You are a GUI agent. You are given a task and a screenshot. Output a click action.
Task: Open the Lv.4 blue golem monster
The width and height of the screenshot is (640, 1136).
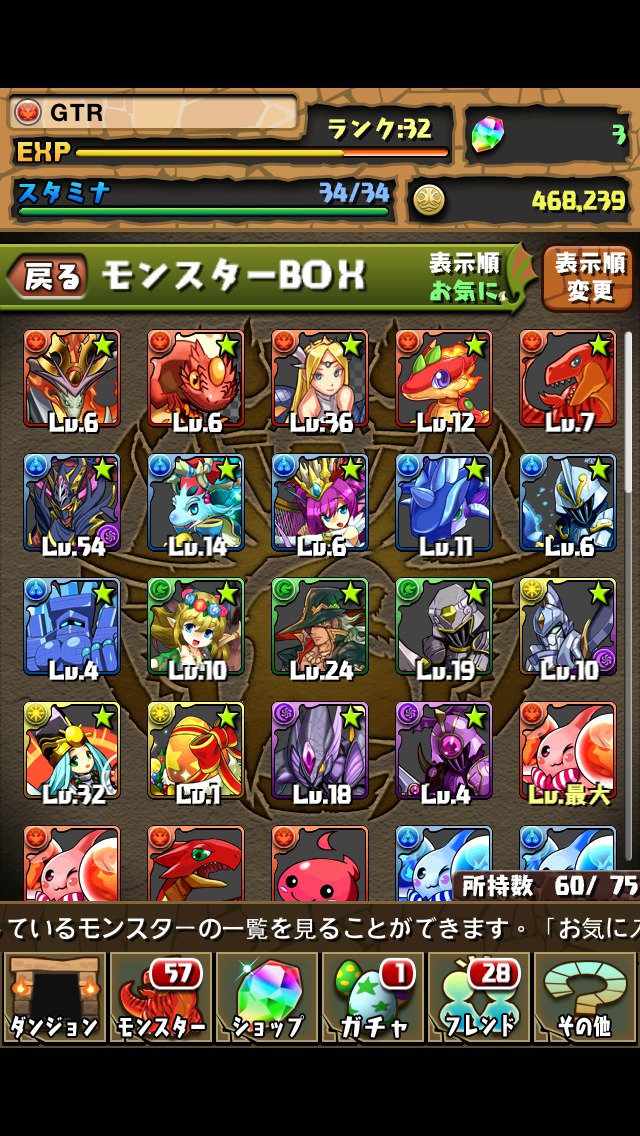click(72, 628)
